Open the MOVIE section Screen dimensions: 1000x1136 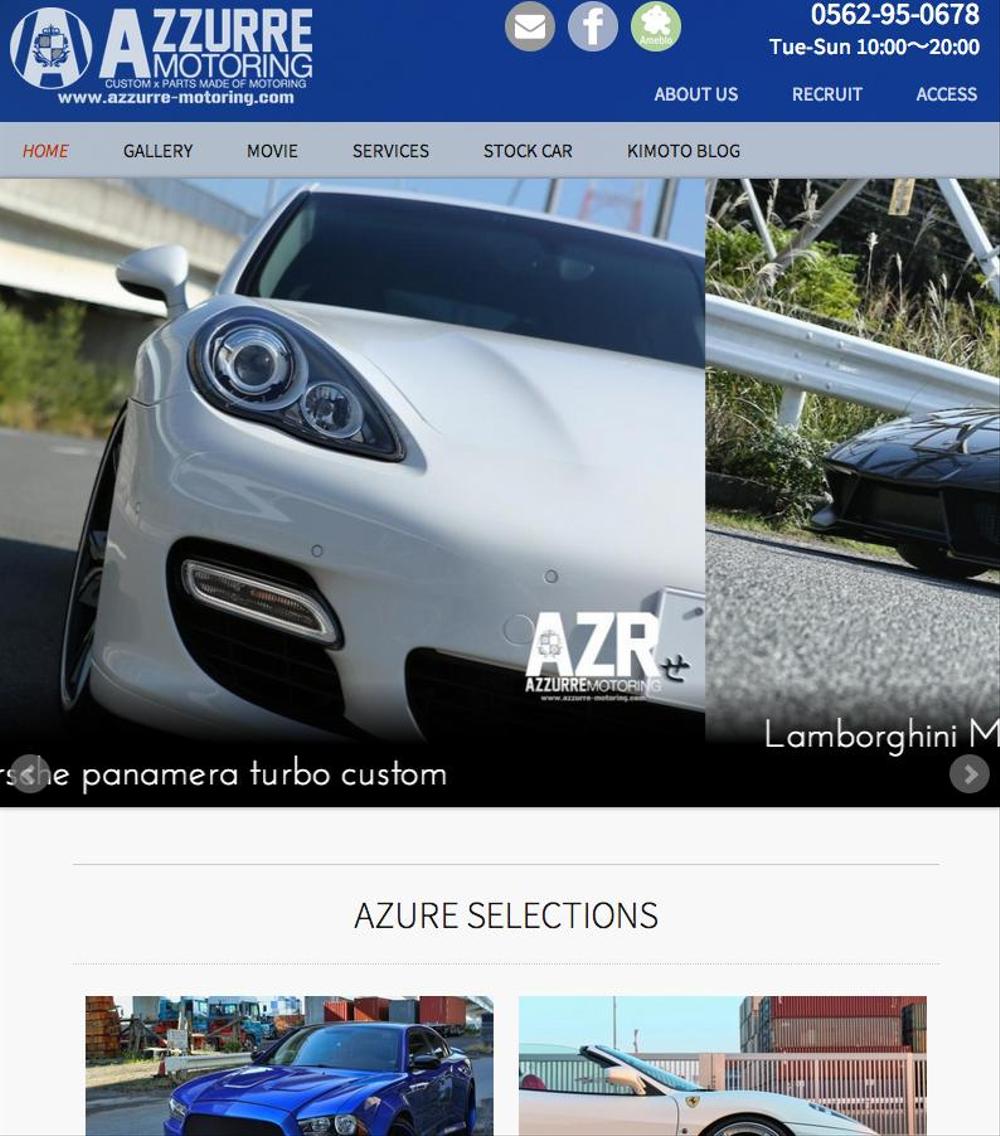point(272,151)
